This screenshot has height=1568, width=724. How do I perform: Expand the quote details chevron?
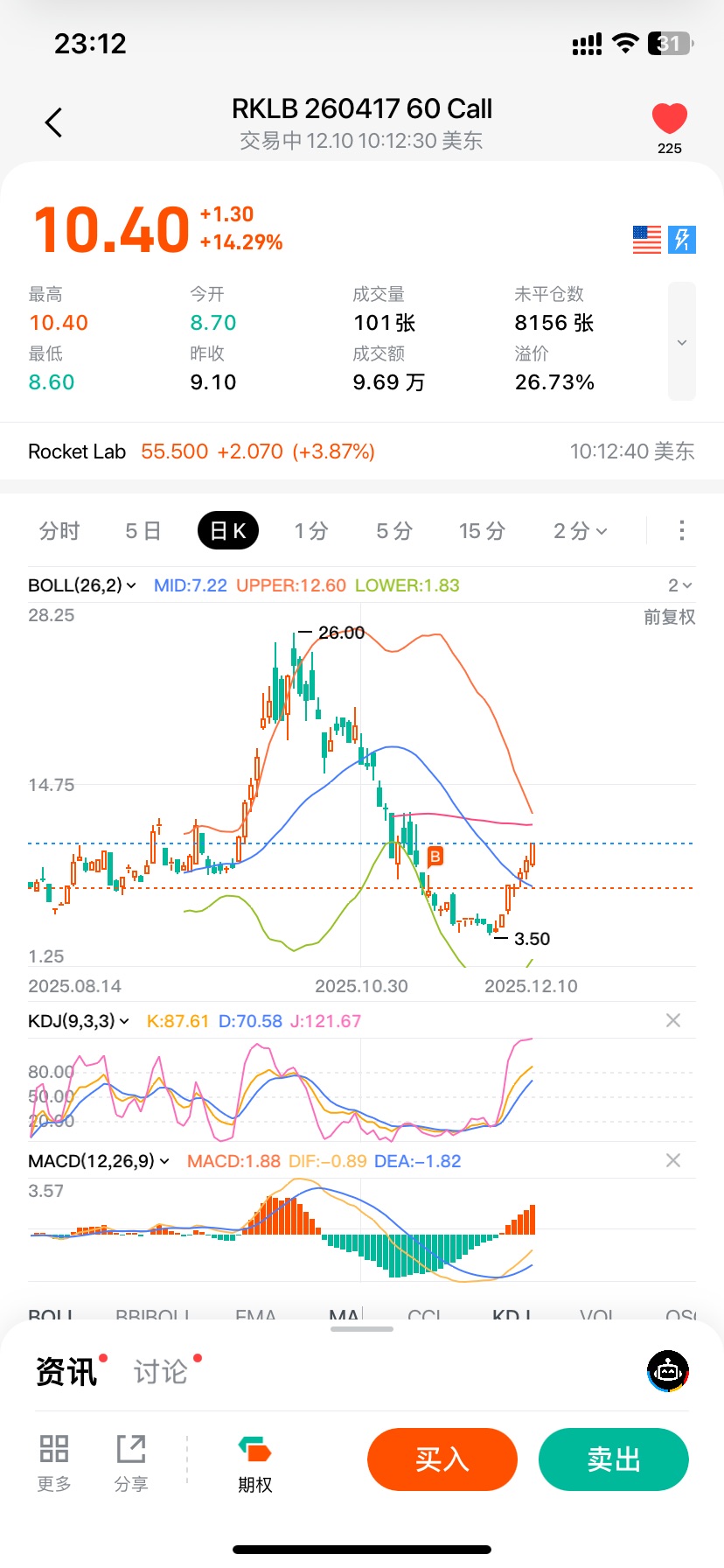[682, 341]
